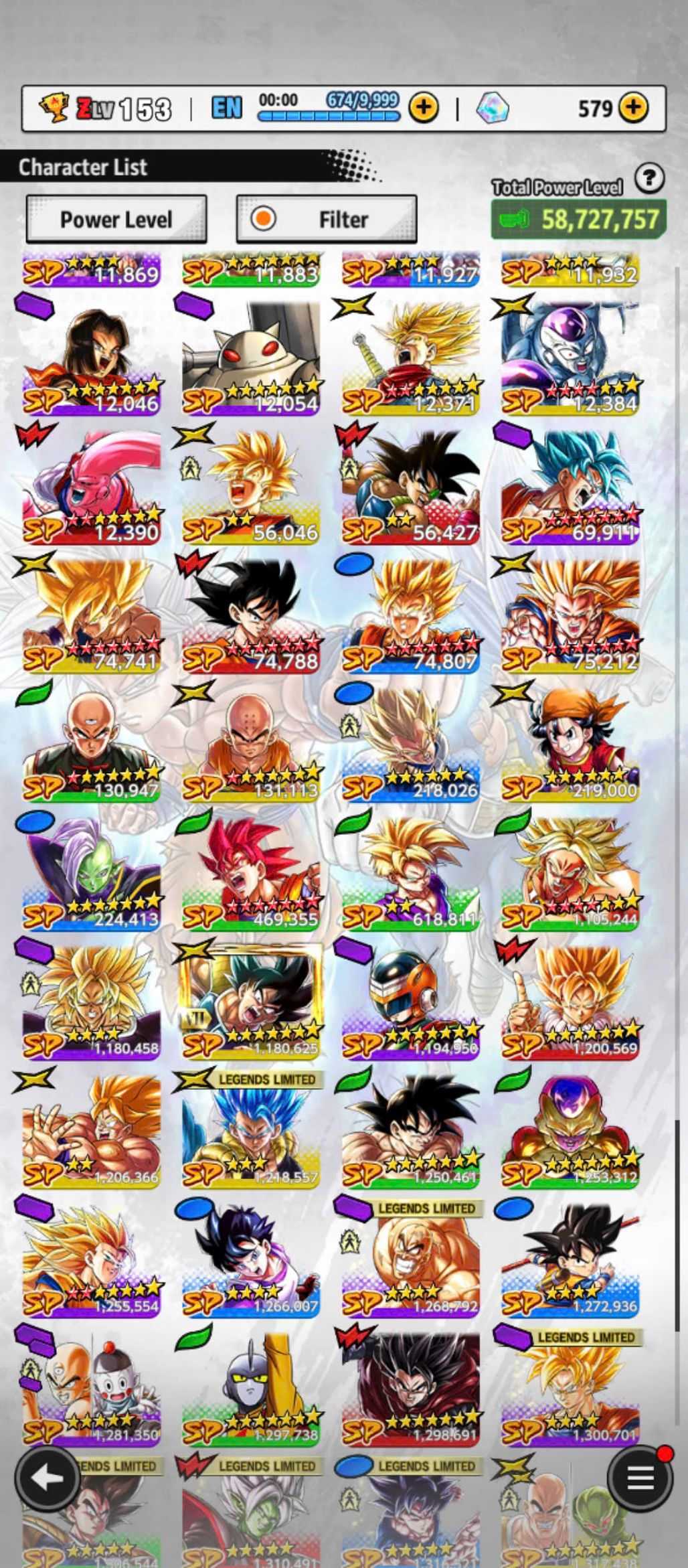The height and width of the screenshot is (1568, 688).
Task: Tap the plus to refill energy
Action: 423,108
